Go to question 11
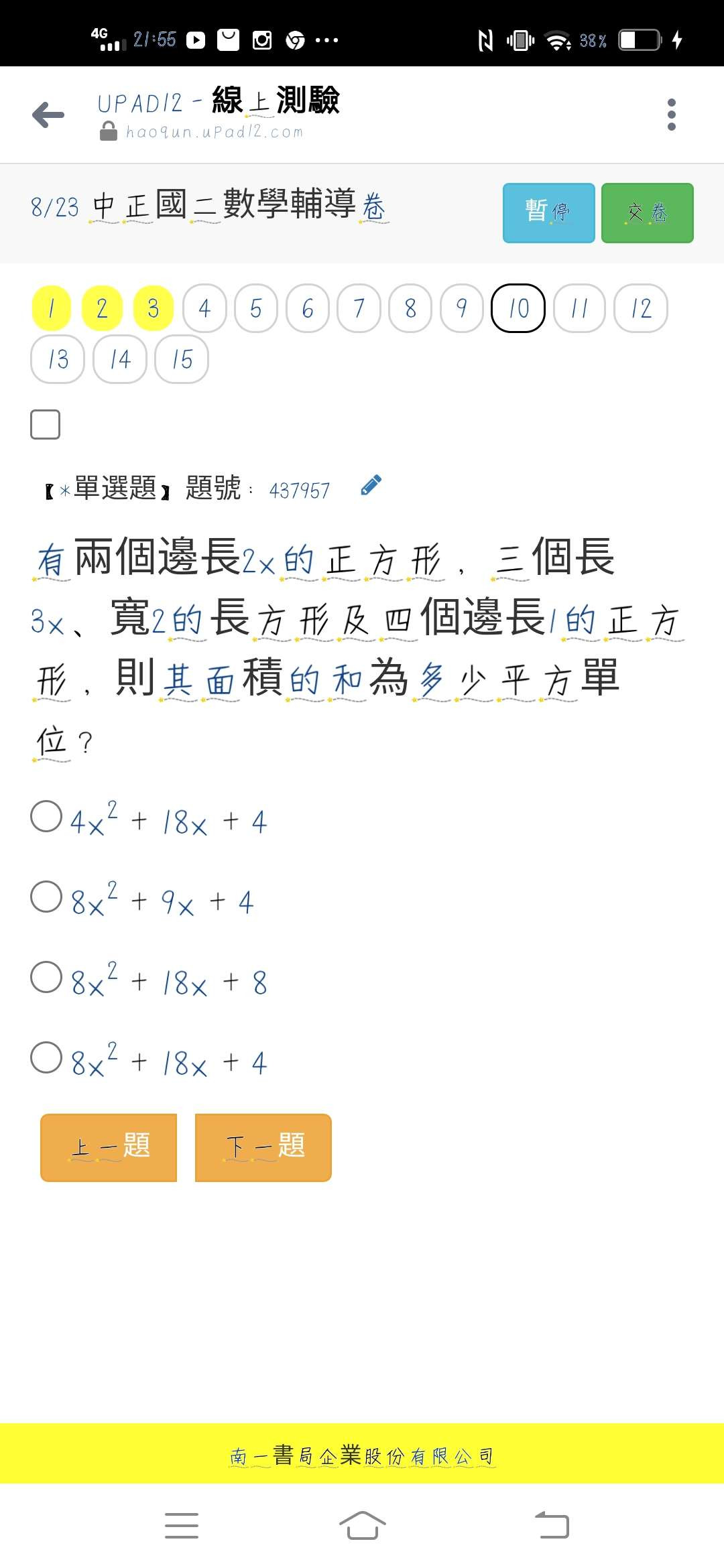 (579, 308)
